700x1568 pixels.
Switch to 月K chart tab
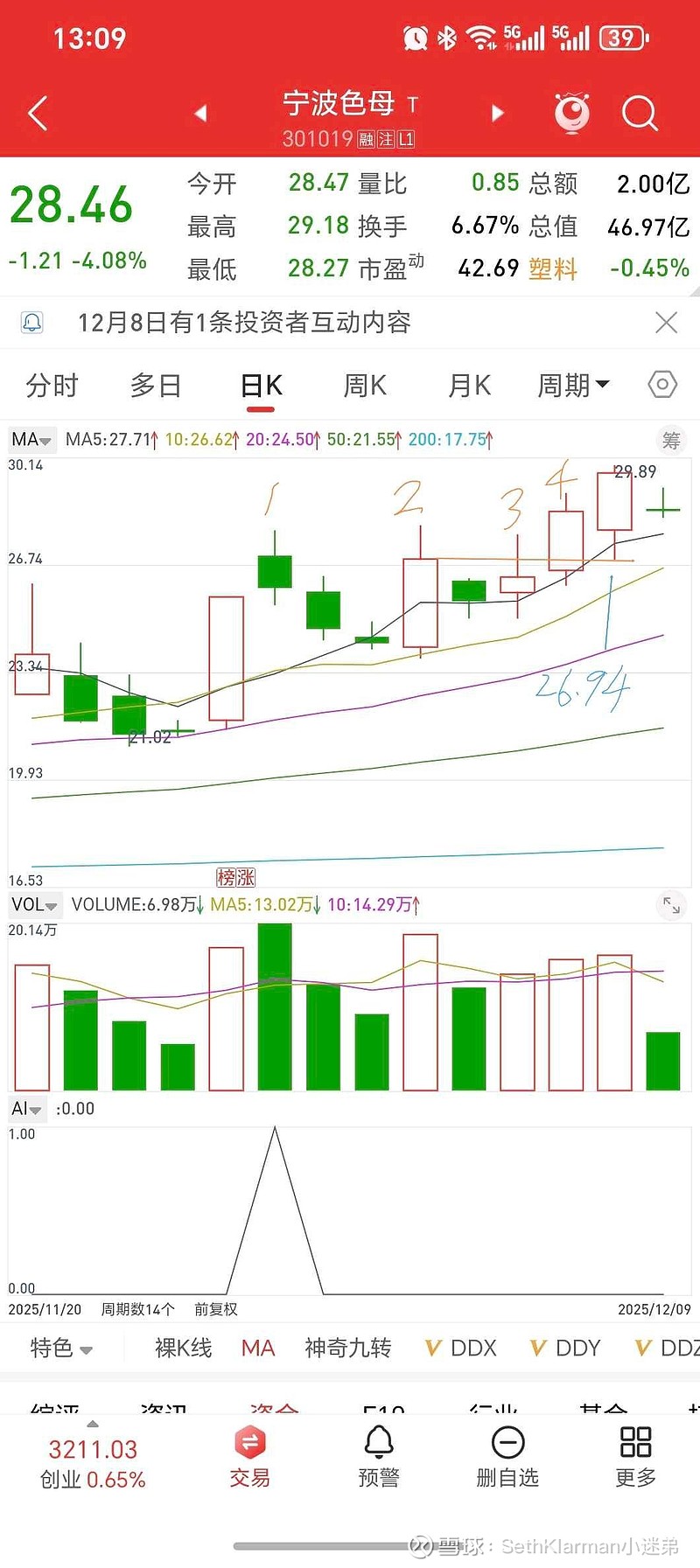coord(469,386)
